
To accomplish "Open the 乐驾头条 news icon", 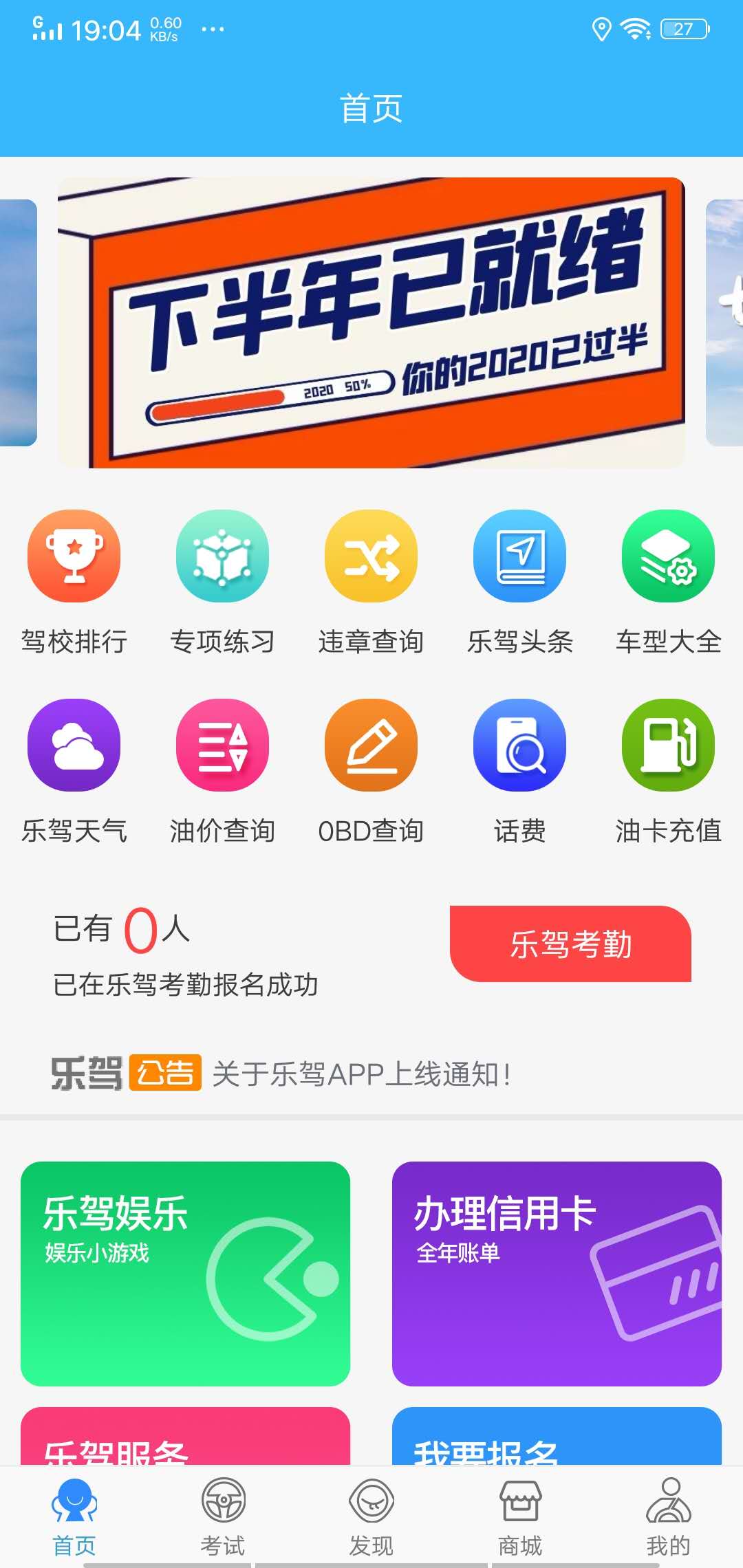I will [x=519, y=558].
